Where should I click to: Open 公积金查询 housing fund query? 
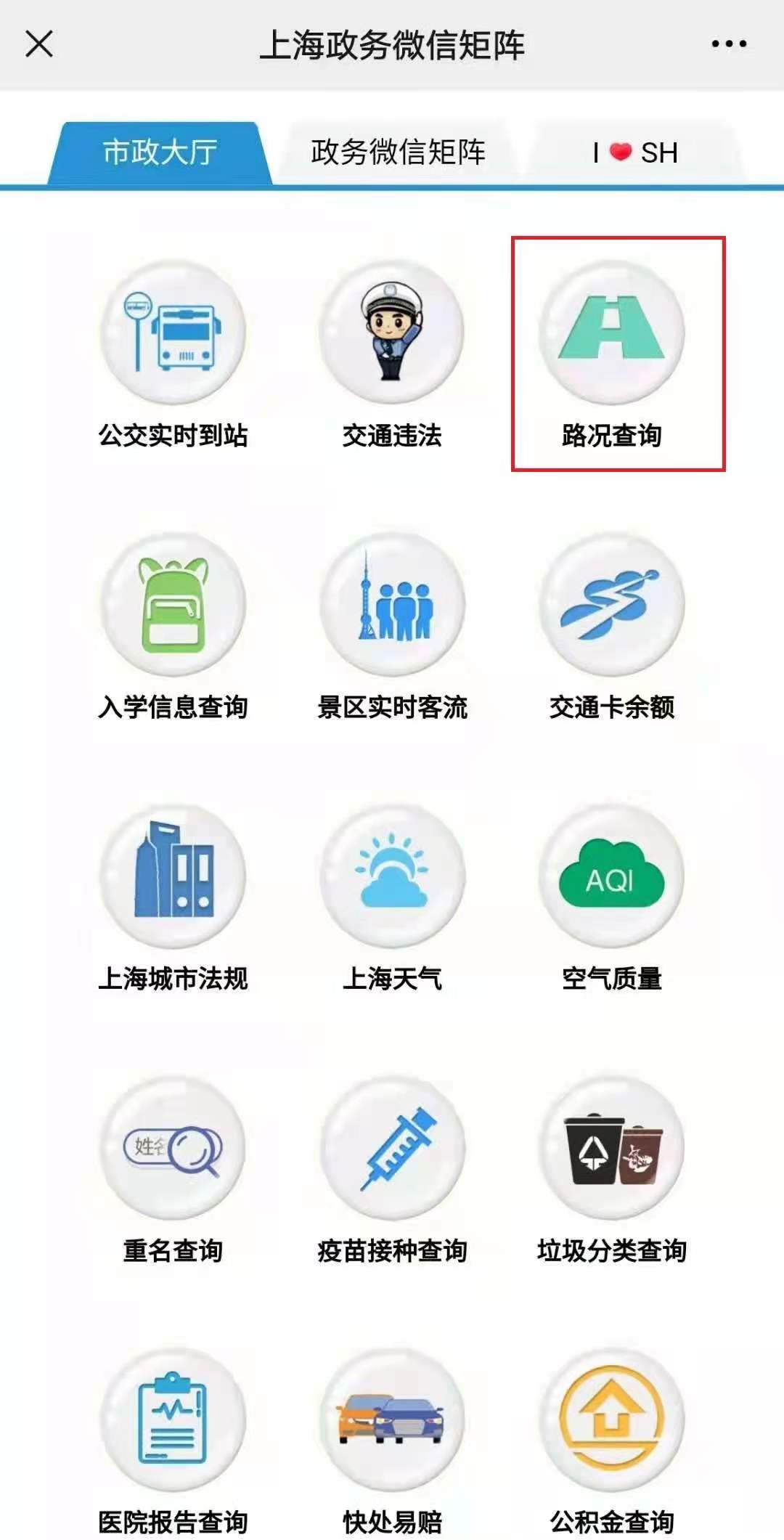click(611, 1441)
